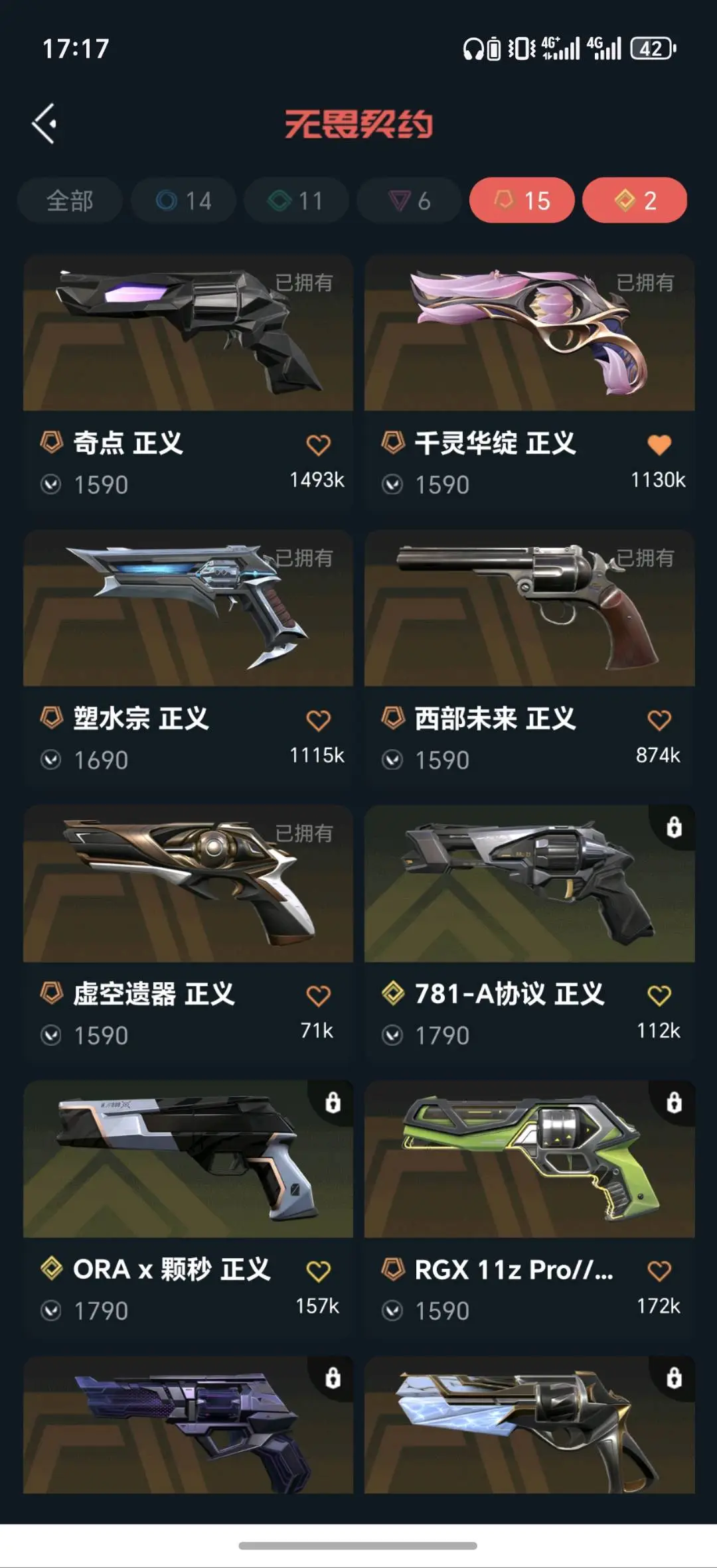Favorite the 781-A协议 正义 skin
Screen dimensions: 717x1568
[659, 995]
